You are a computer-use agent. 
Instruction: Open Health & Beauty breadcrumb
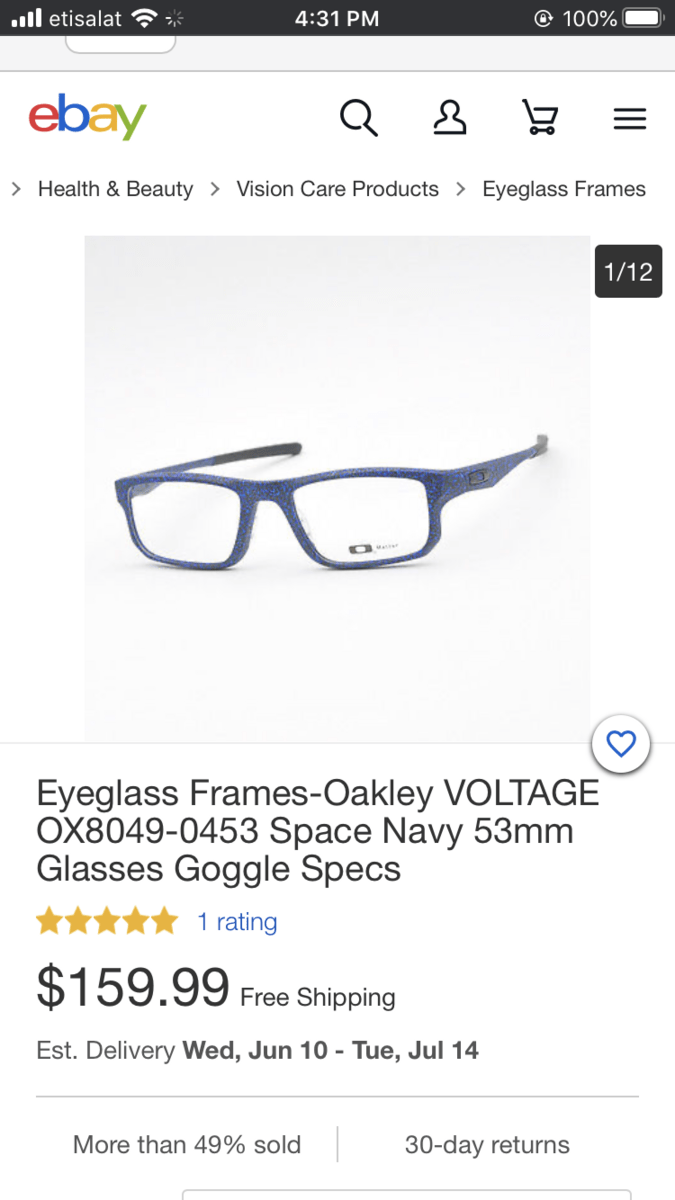pyautogui.click(x=115, y=189)
